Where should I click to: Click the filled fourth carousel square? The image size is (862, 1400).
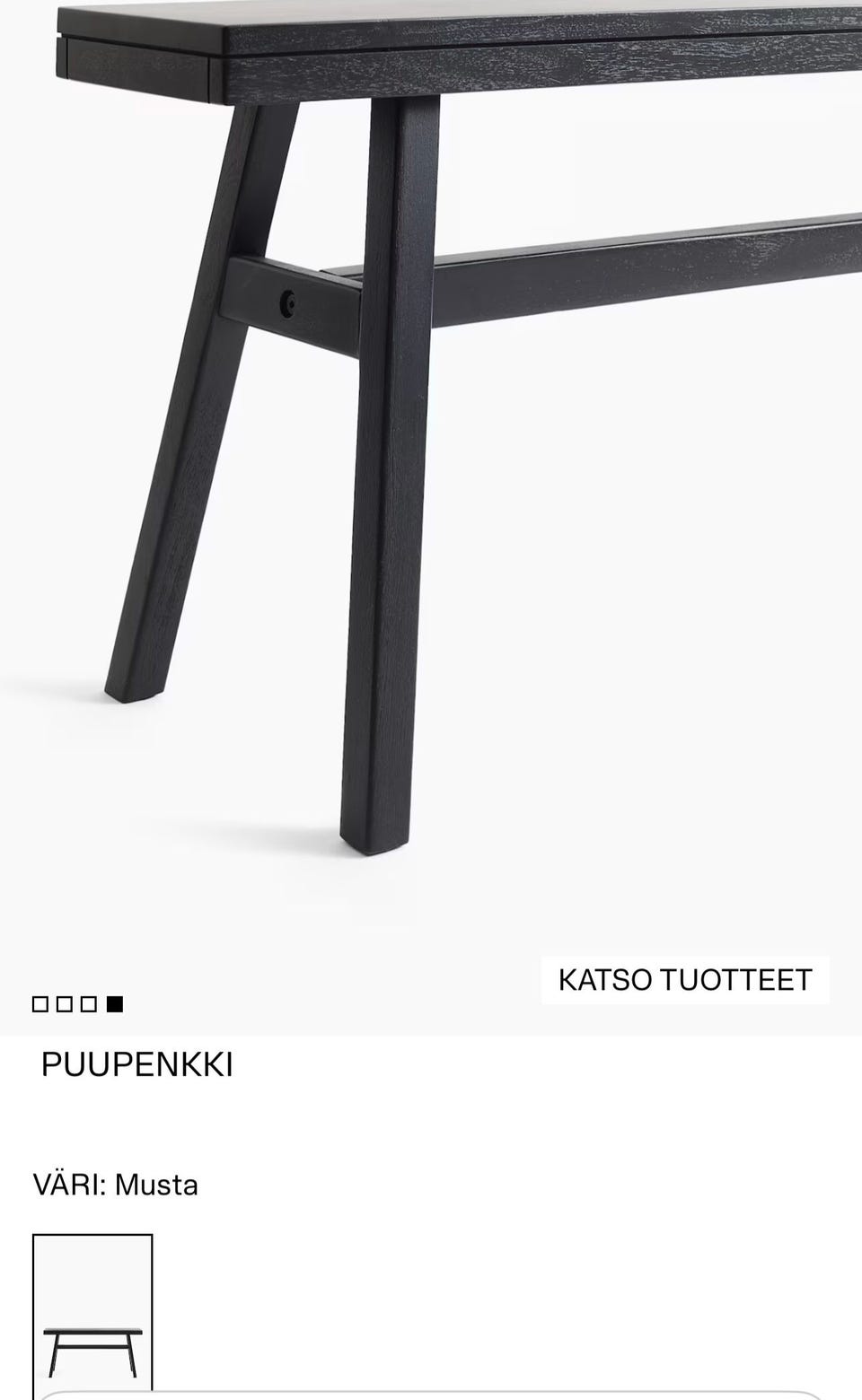(113, 1002)
